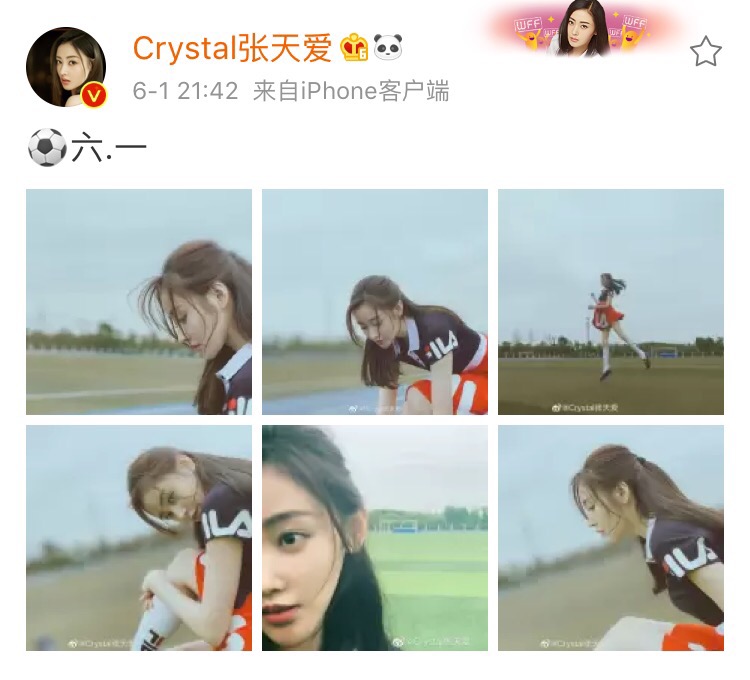
Task: Open the jumping on field photo
Action: [x=611, y=302]
